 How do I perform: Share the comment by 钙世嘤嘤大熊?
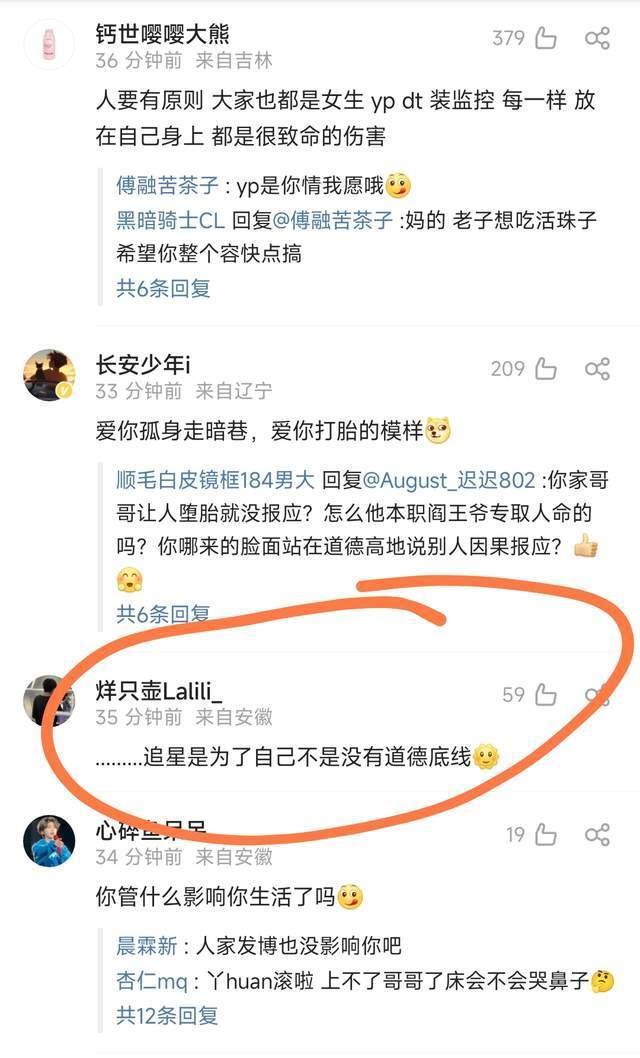[x=597, y=38]
